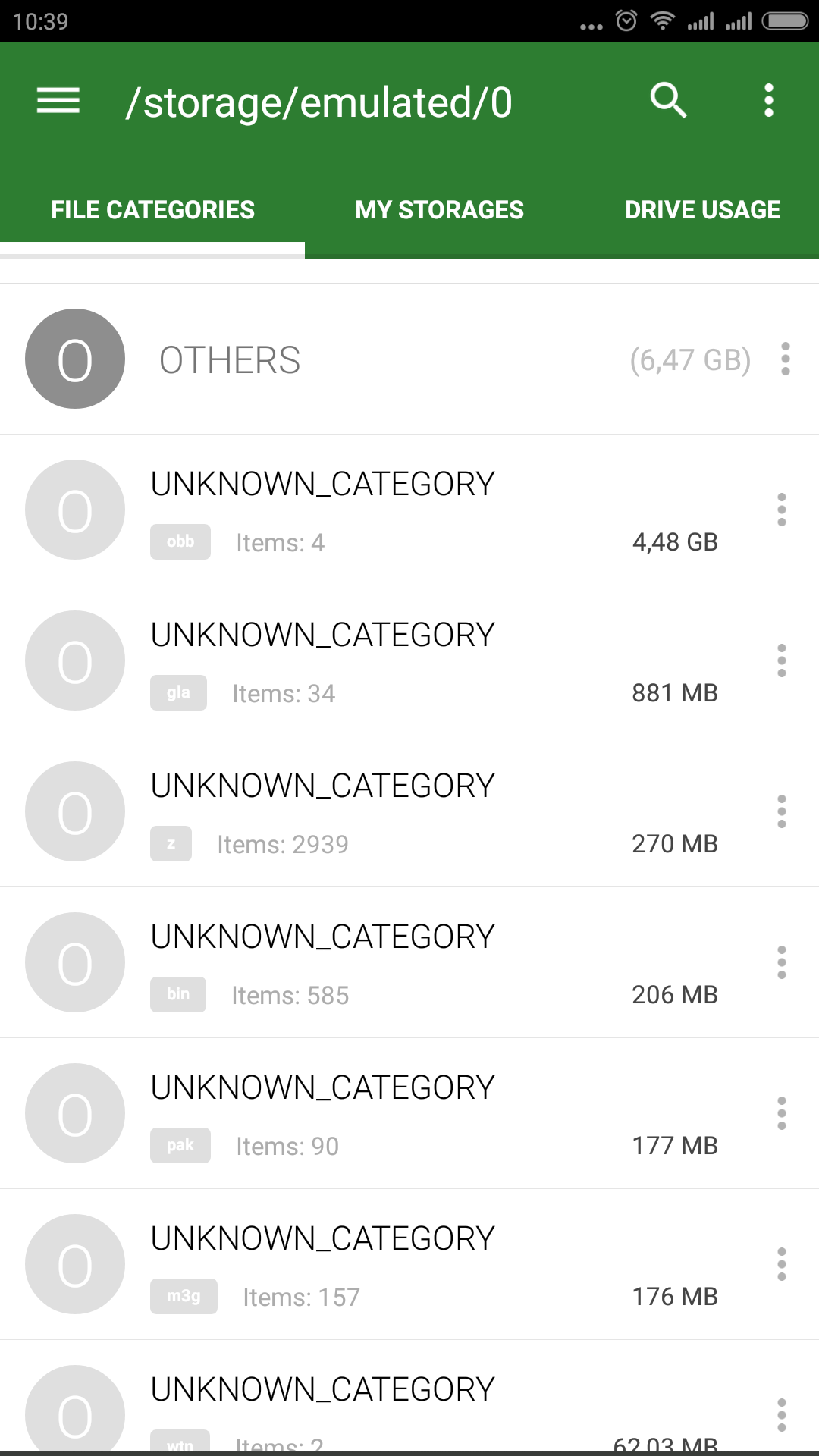The image size is (819, 1456).
Task: Open the m3g category with 157 items
Action: coord(409,1264)
